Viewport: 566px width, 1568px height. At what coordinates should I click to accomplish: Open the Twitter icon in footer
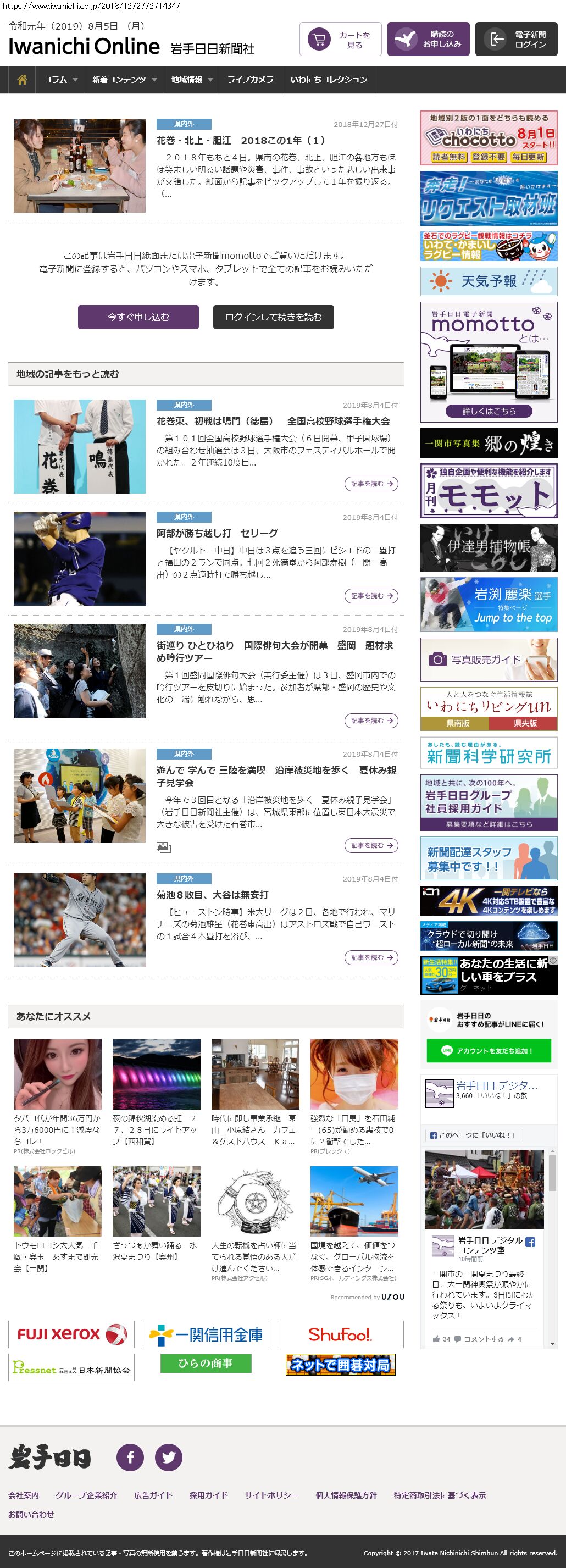[169, 1457]
